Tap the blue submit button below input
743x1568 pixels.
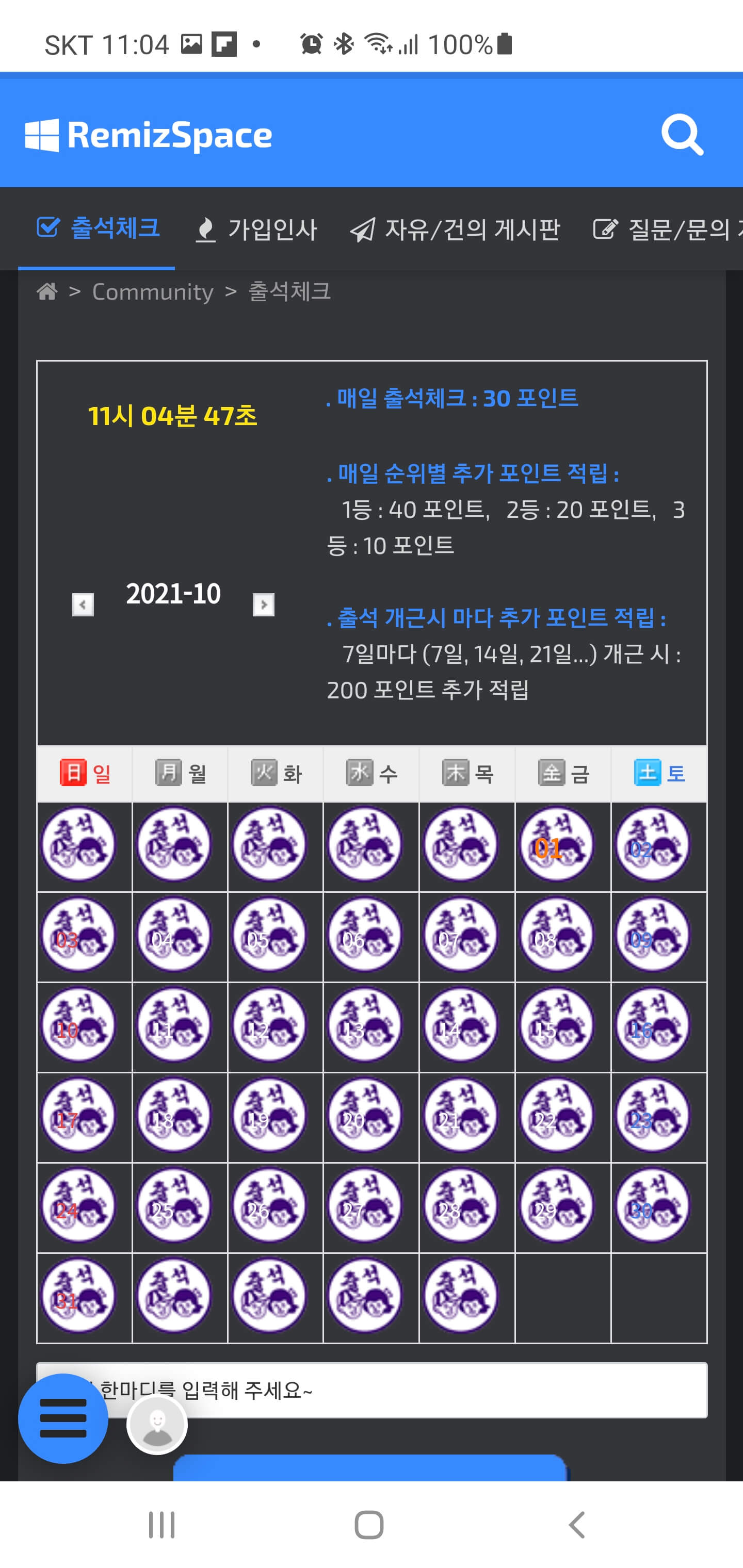pyautogui.click(x=370, y=1468)
